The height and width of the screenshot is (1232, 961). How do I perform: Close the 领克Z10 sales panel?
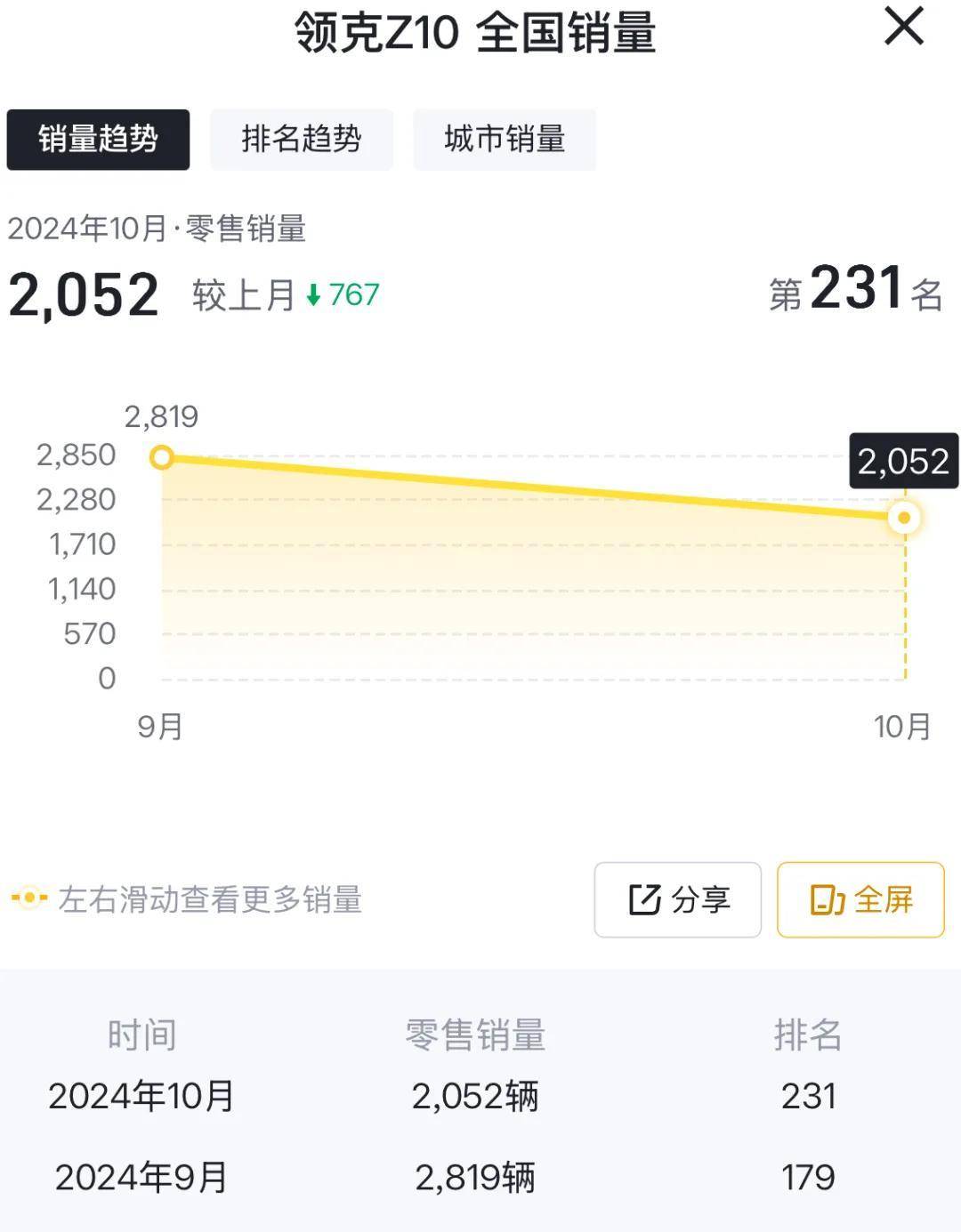(x=903, y=27)
